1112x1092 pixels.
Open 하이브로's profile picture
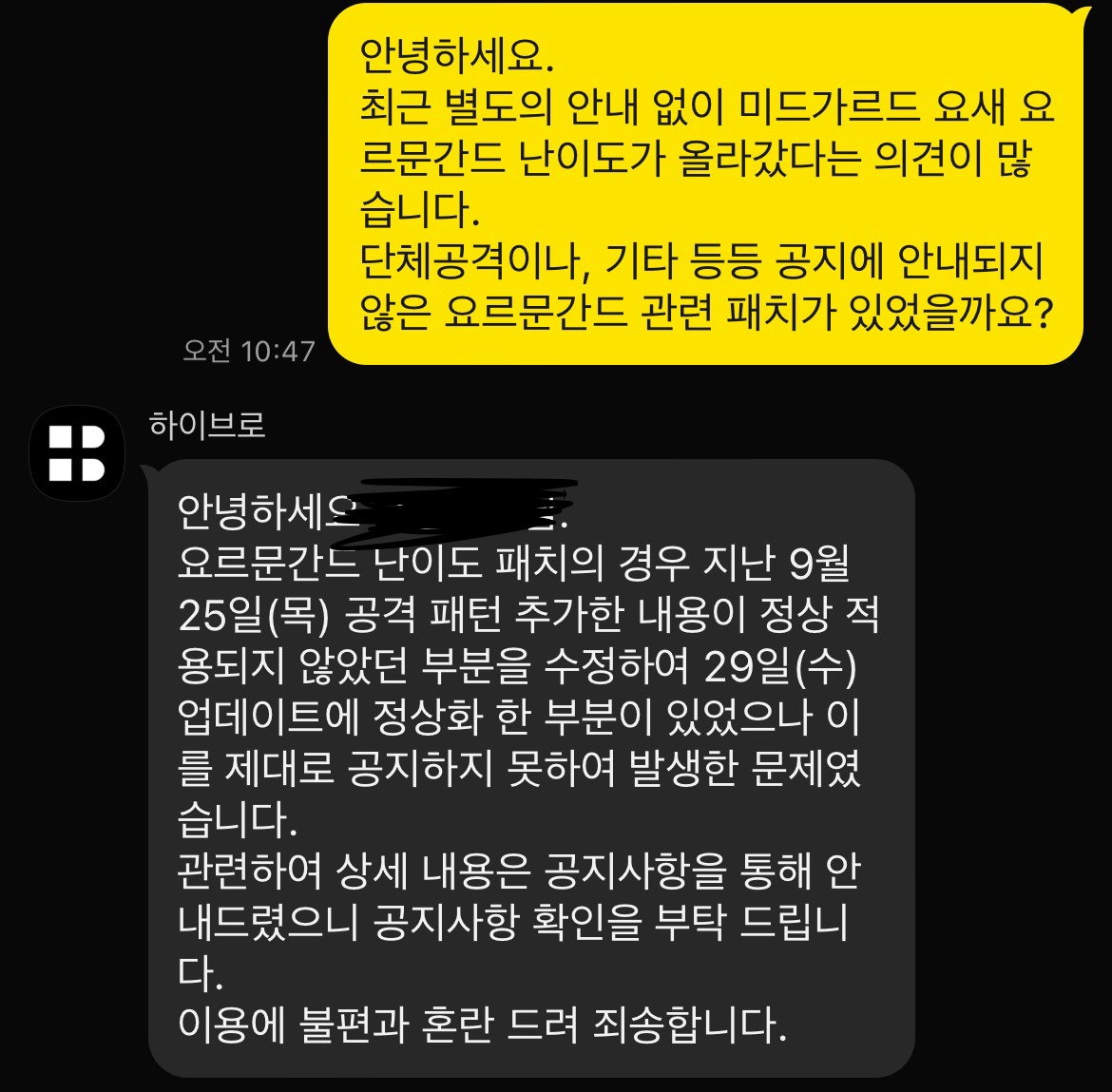[77, 453]
